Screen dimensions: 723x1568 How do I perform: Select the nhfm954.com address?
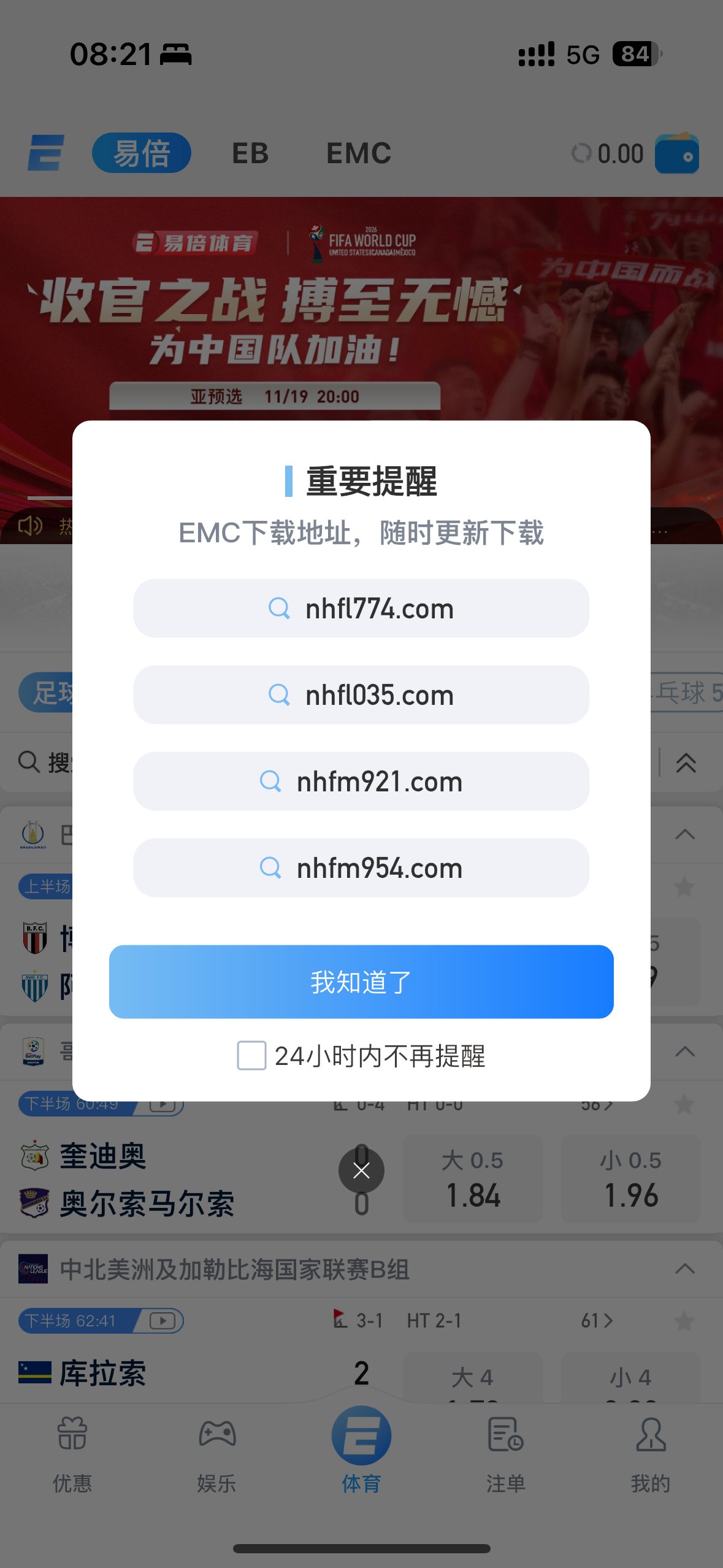[361, 867]
